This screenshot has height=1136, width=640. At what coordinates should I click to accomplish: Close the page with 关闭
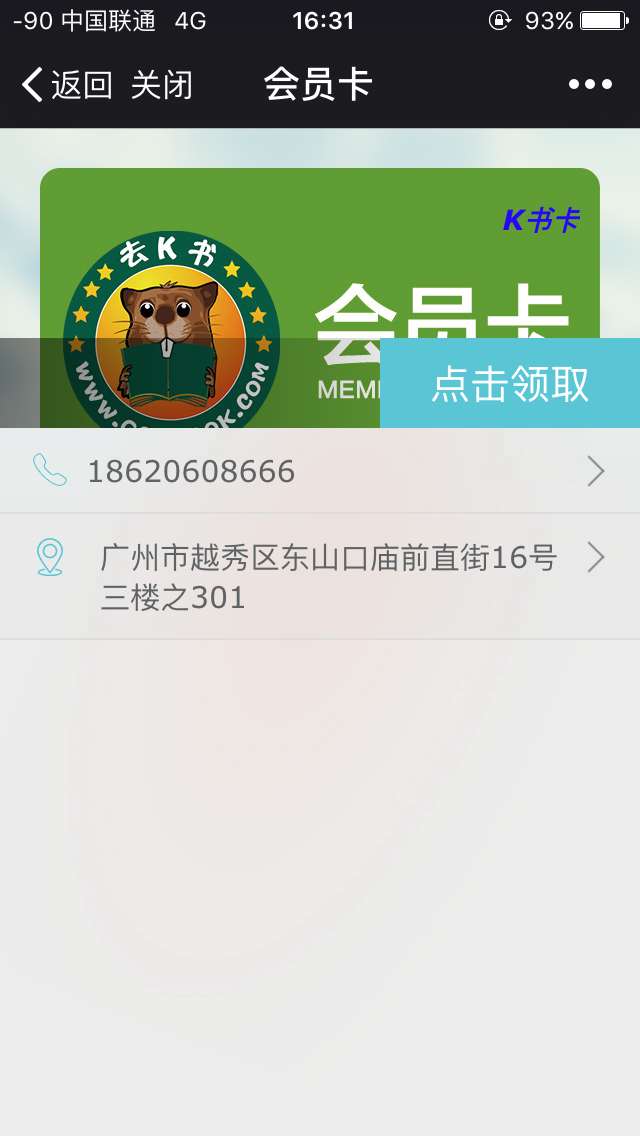(x=161, y=85)
